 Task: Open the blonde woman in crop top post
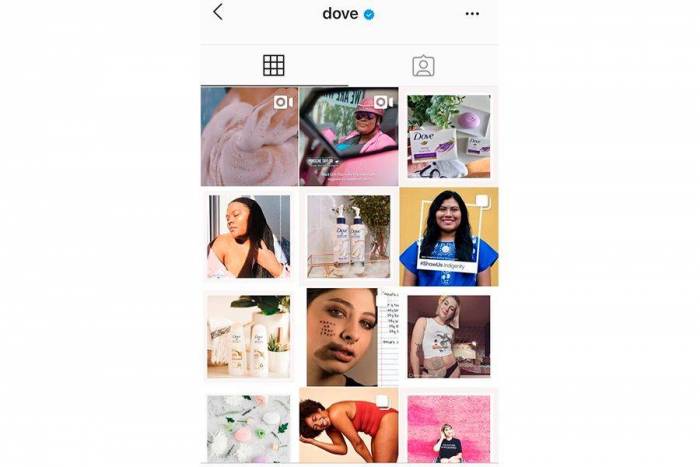click(448, 336)
